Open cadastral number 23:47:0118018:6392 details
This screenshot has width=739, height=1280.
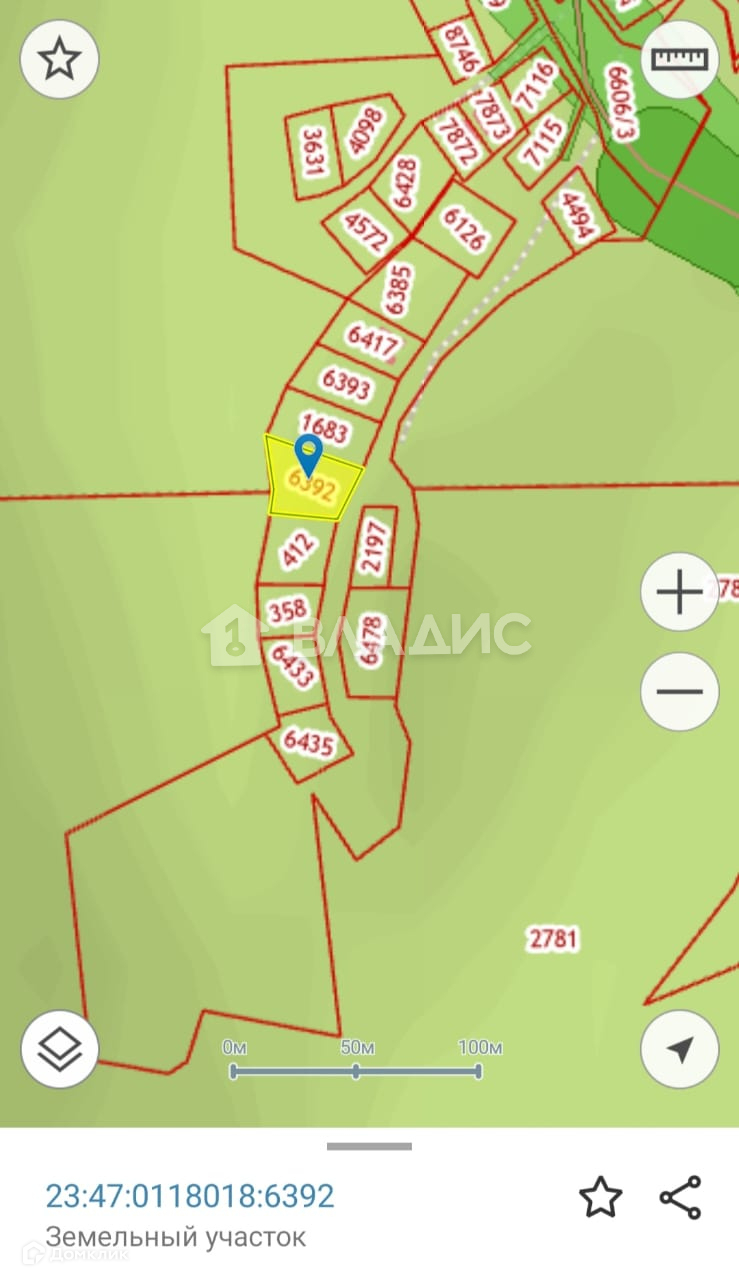(x=190, y=1196)
